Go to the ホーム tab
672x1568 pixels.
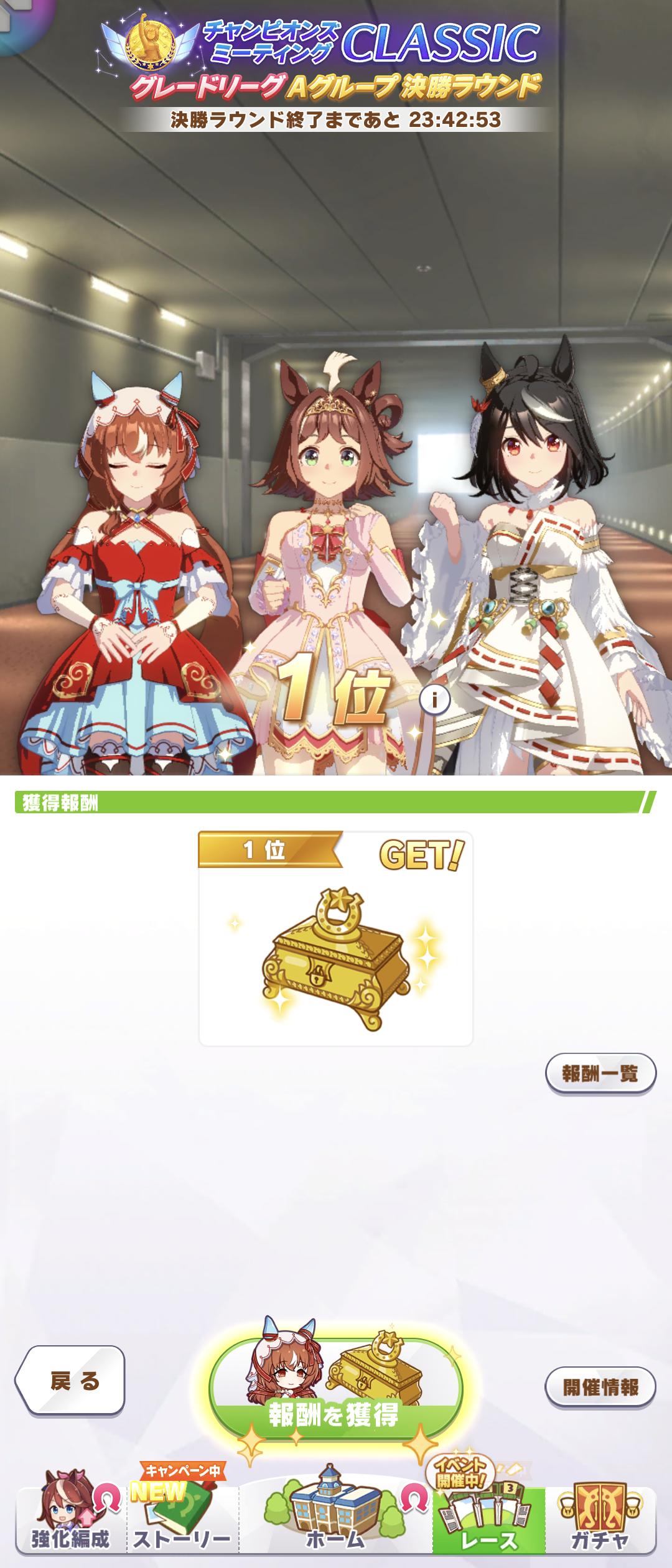pos(335,1521)
